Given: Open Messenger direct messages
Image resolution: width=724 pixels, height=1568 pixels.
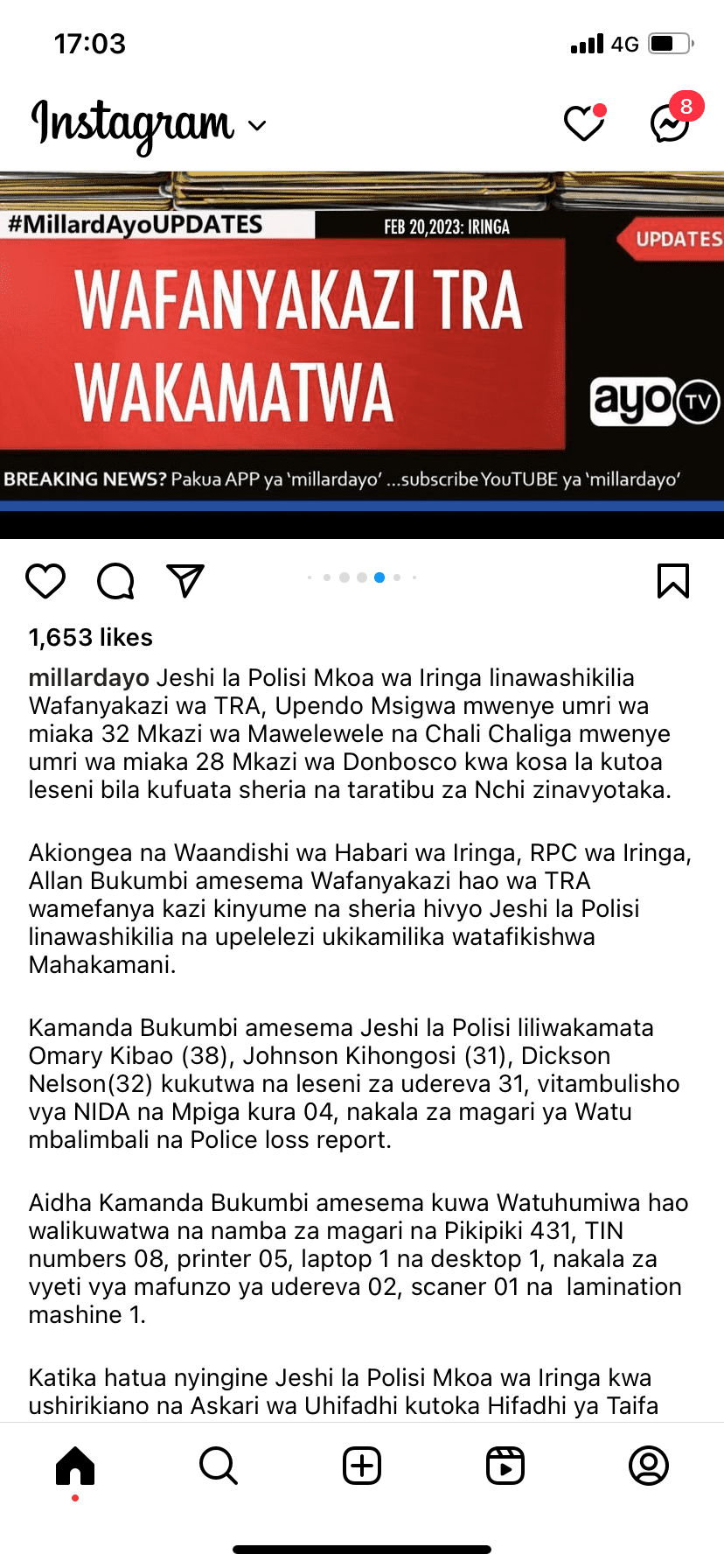Looking at the screenshot, I should tap(671, 123).
